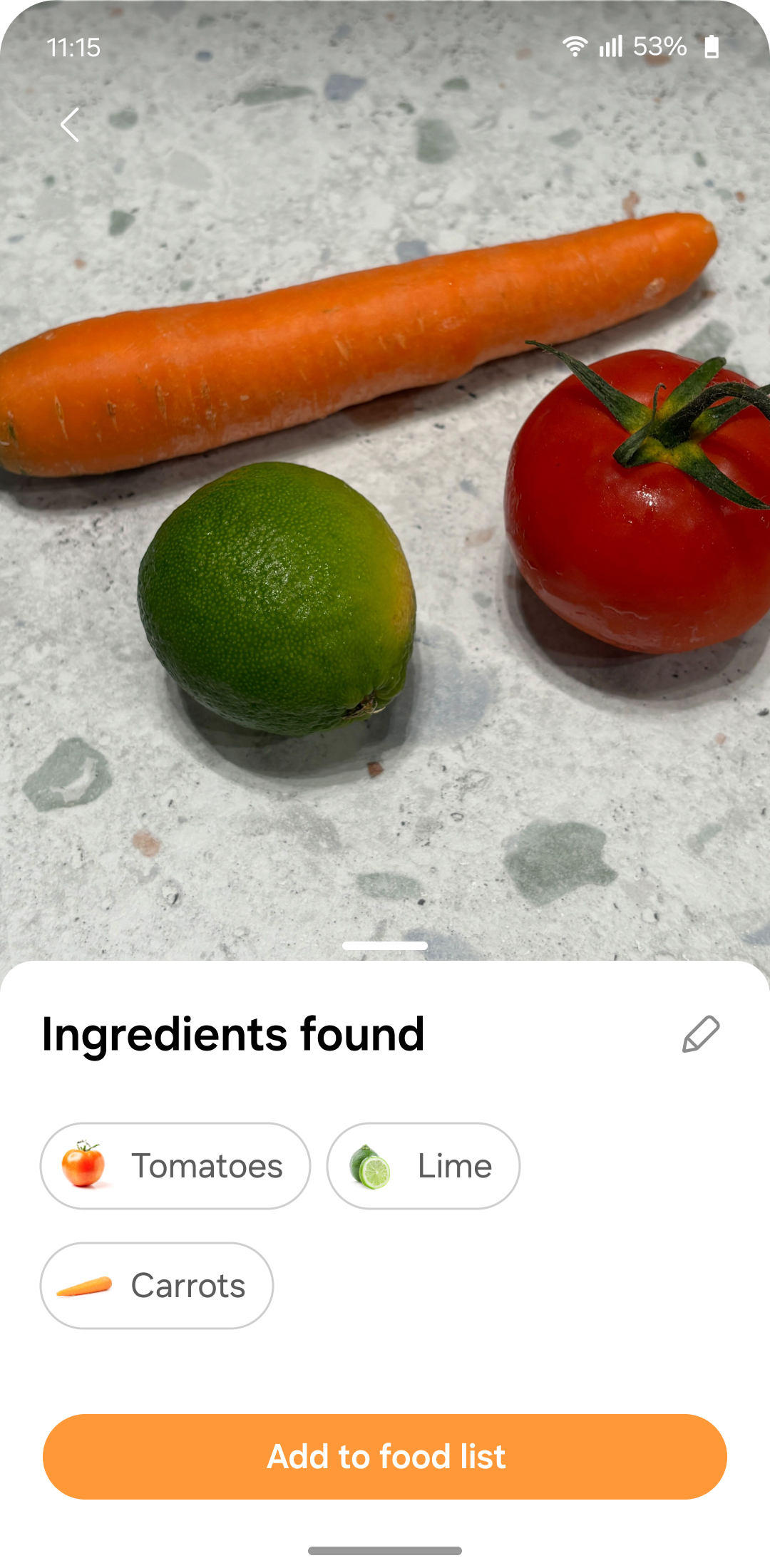Tap the 53% battery percentage indicator
Screen dimensions: 770x1568
point(662,46)
